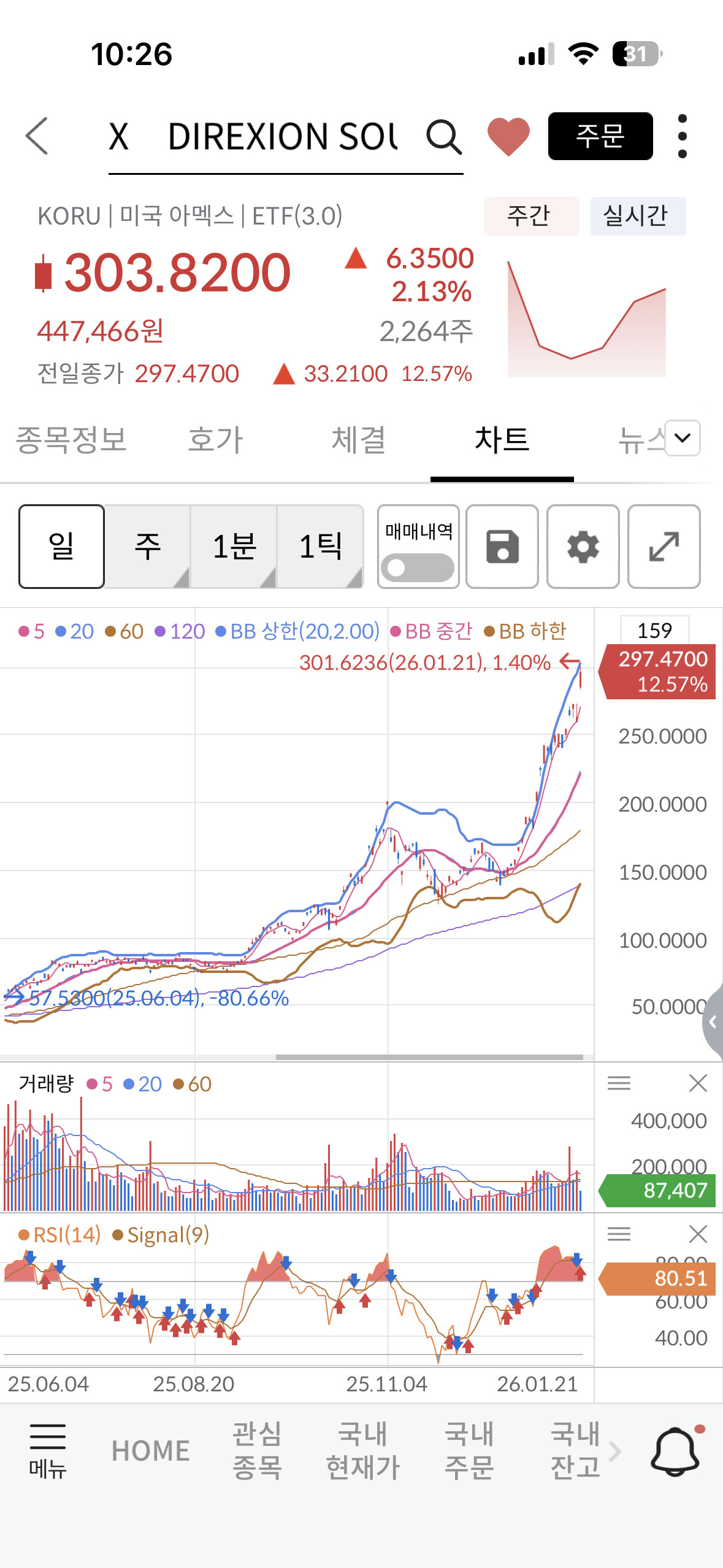Go back with the left arrow
This screenshot has height=1568, width=723.
point(37,136)
